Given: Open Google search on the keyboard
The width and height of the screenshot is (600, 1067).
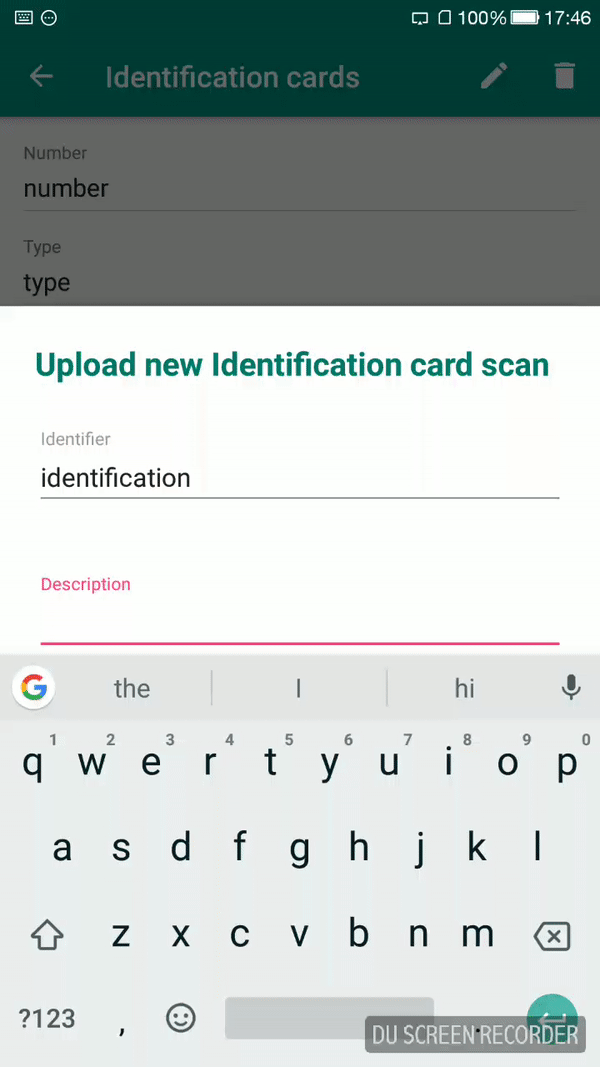Looking at the screenshot, I should tap(34, 688).
